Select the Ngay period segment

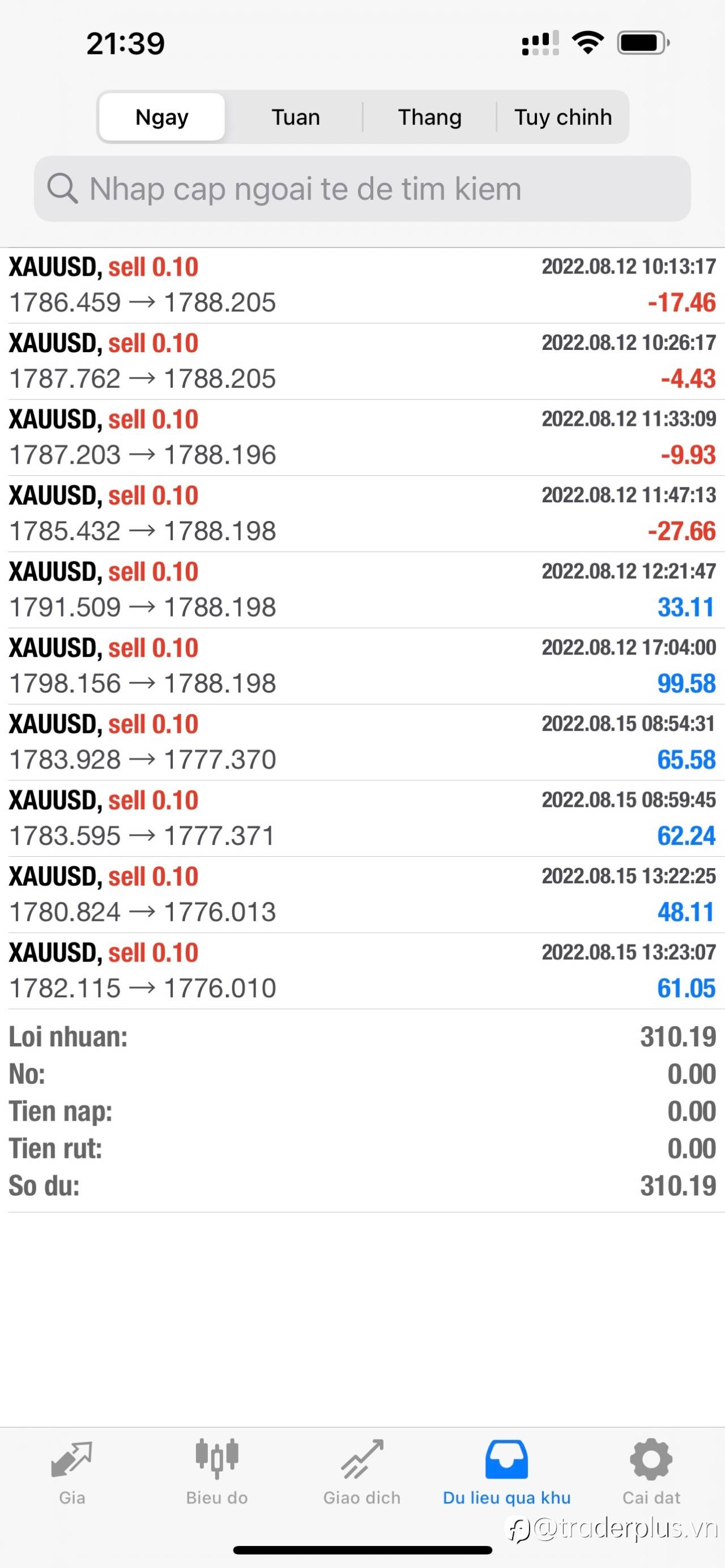coord(162,117)
